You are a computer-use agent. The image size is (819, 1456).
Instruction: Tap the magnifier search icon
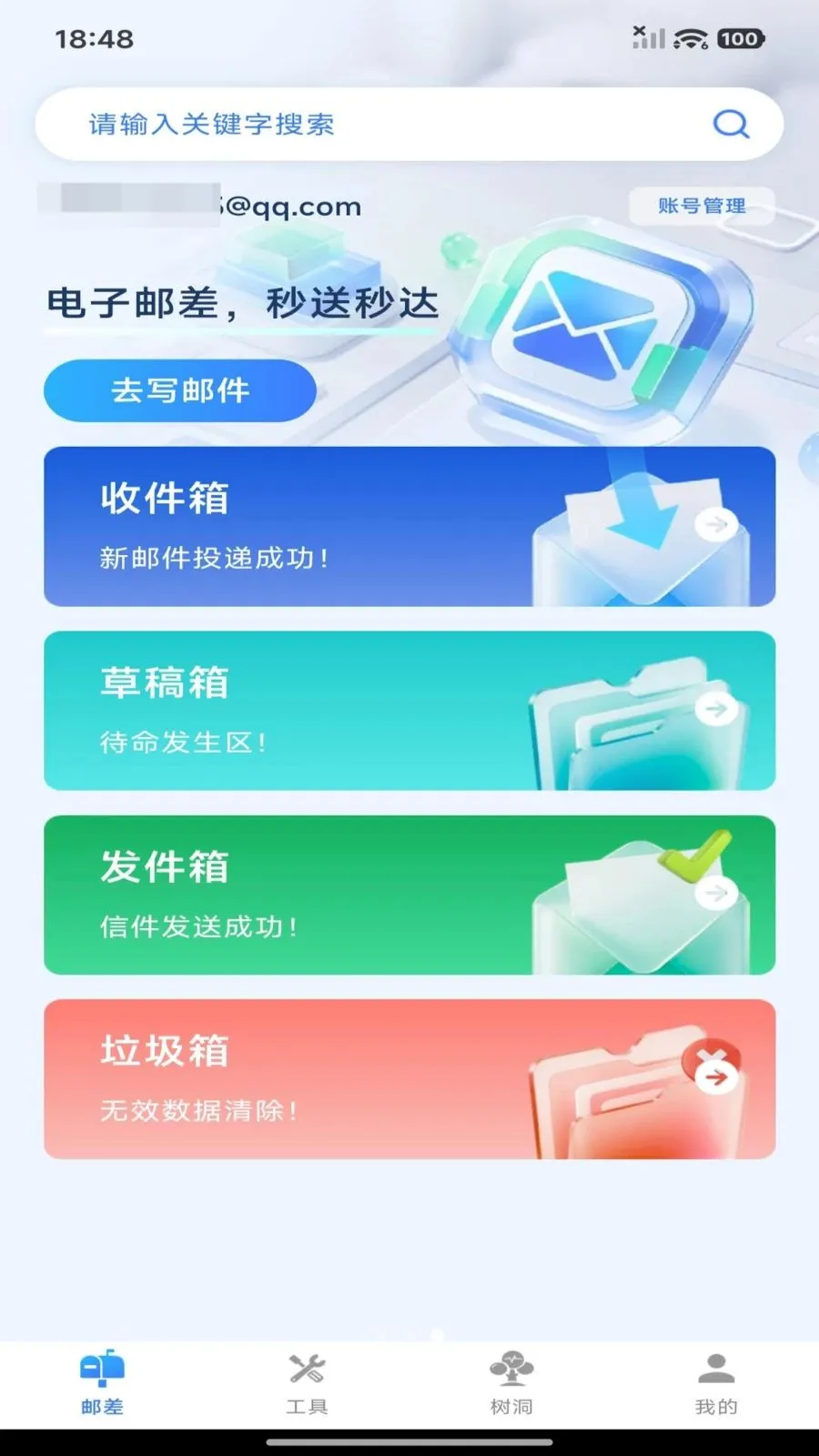[731, 124]
